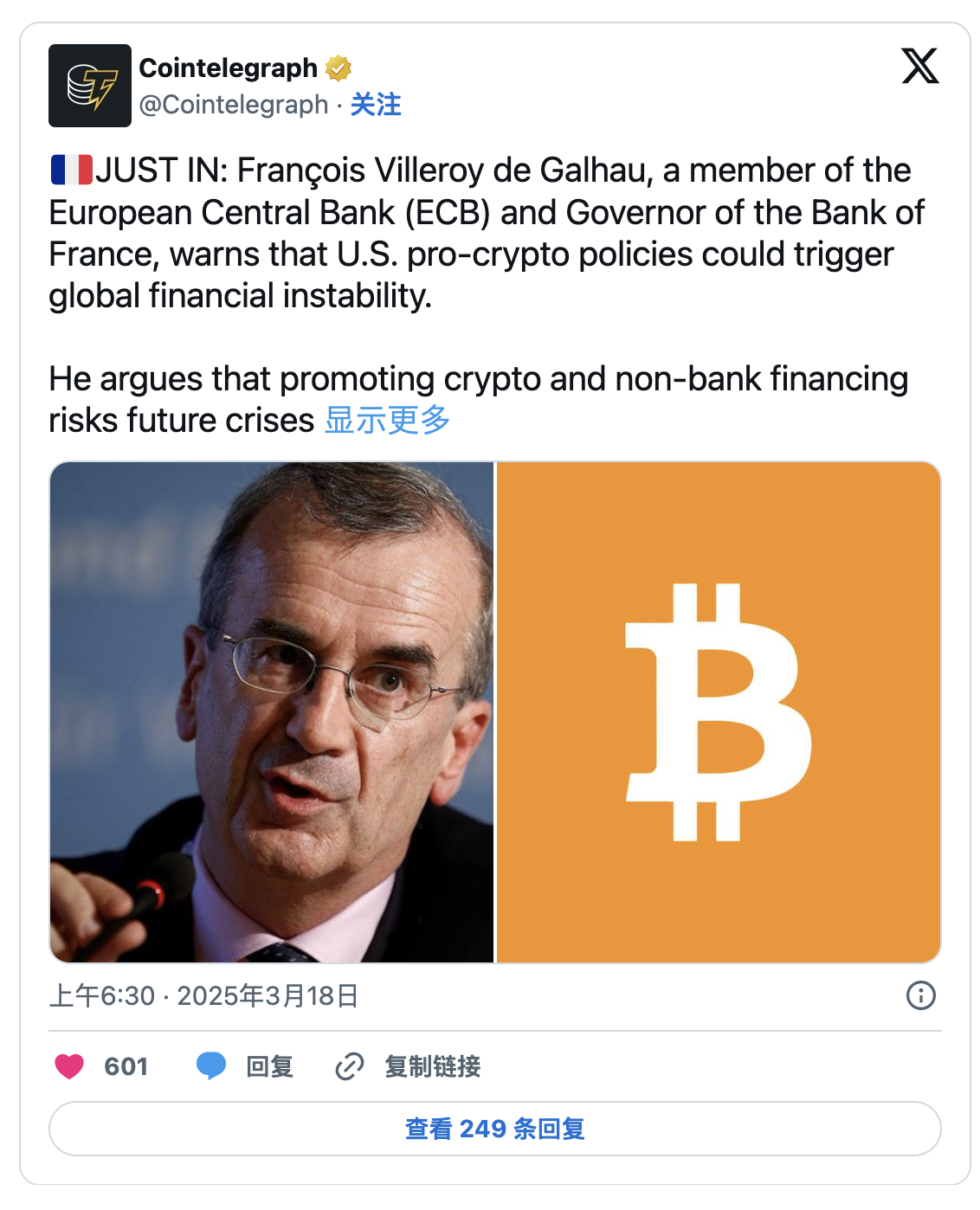Copy tweet link with 复制链接
The image size is (980, 1210).
click(409, 1066)
